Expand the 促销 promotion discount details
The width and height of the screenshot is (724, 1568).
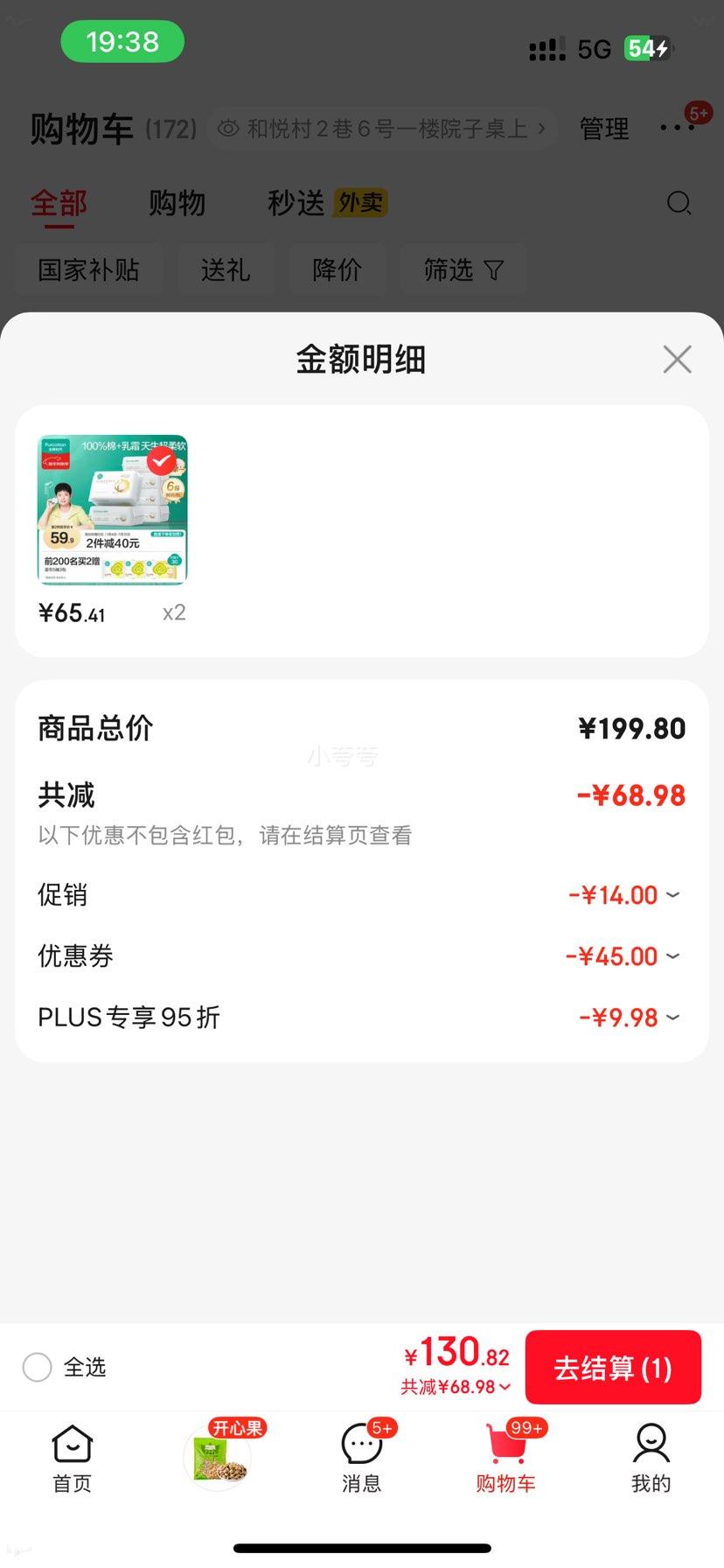click(672, 895)
